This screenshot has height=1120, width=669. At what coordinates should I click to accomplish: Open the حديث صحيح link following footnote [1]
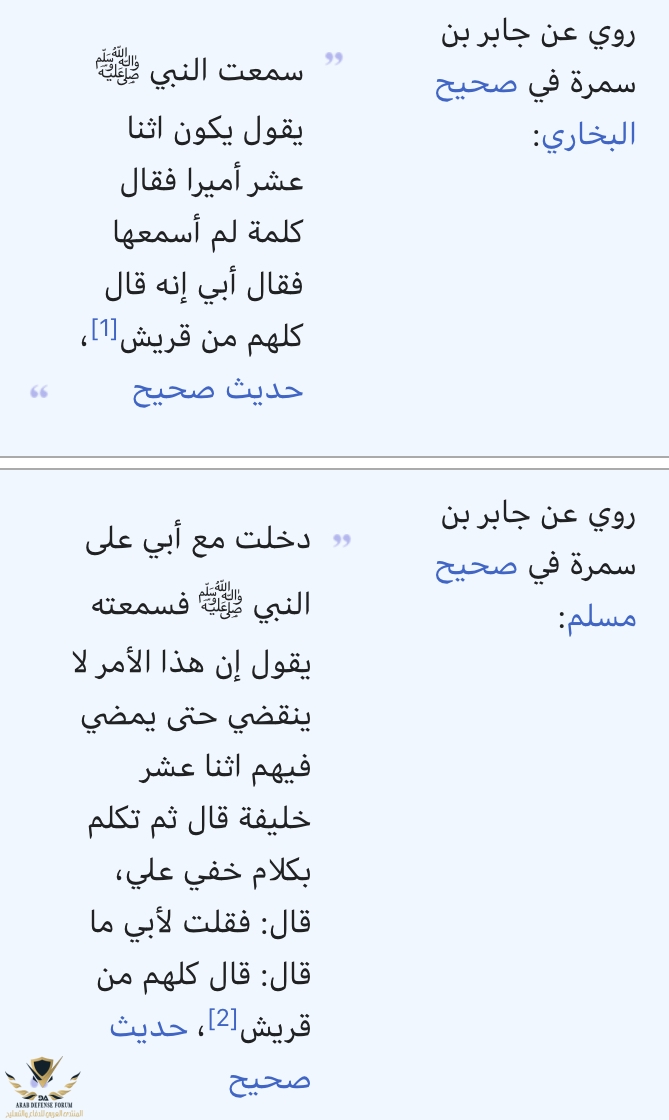tap(217, 389)
